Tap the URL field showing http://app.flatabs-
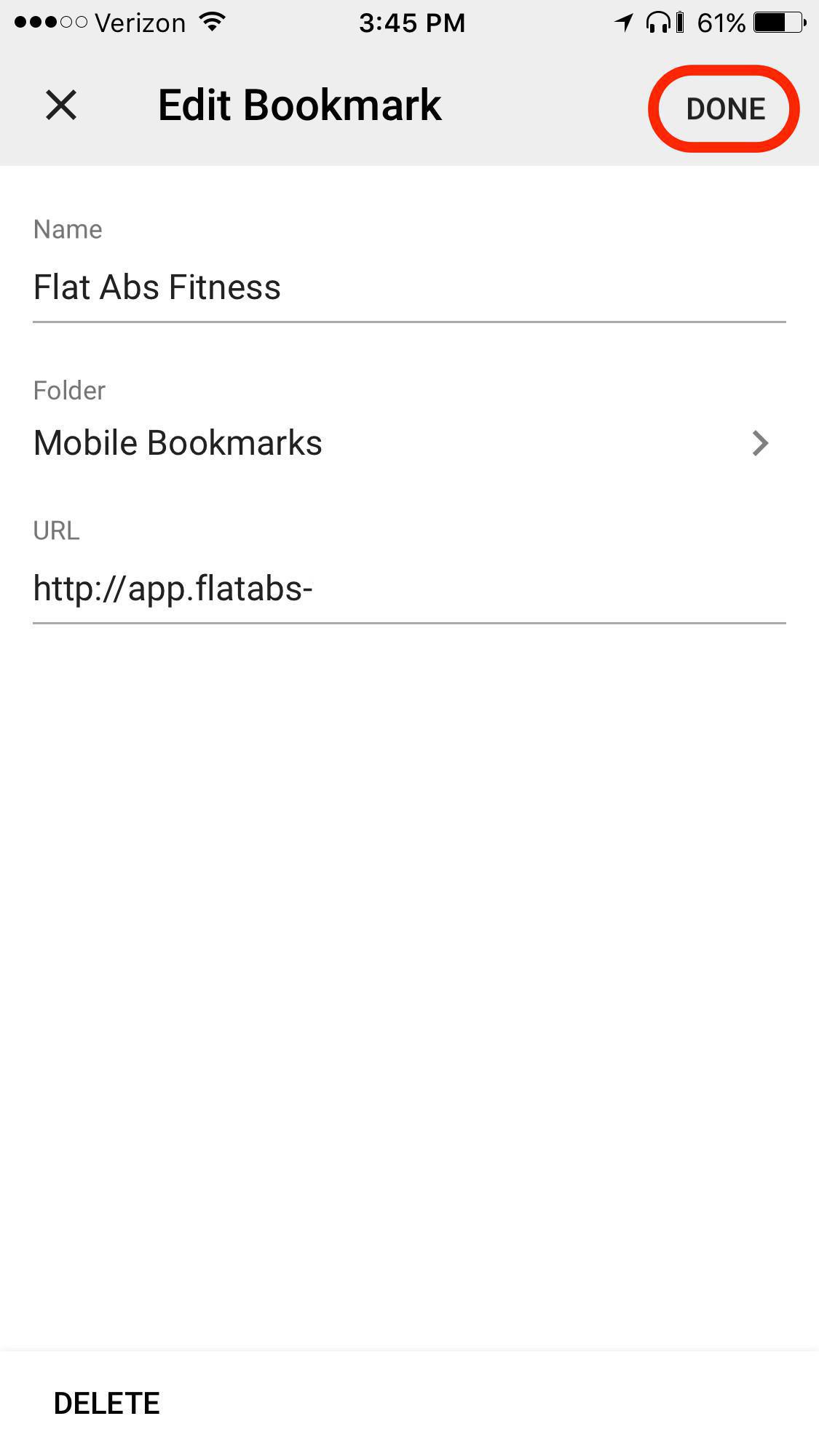 pyautogui.click(x=291, y=588)
